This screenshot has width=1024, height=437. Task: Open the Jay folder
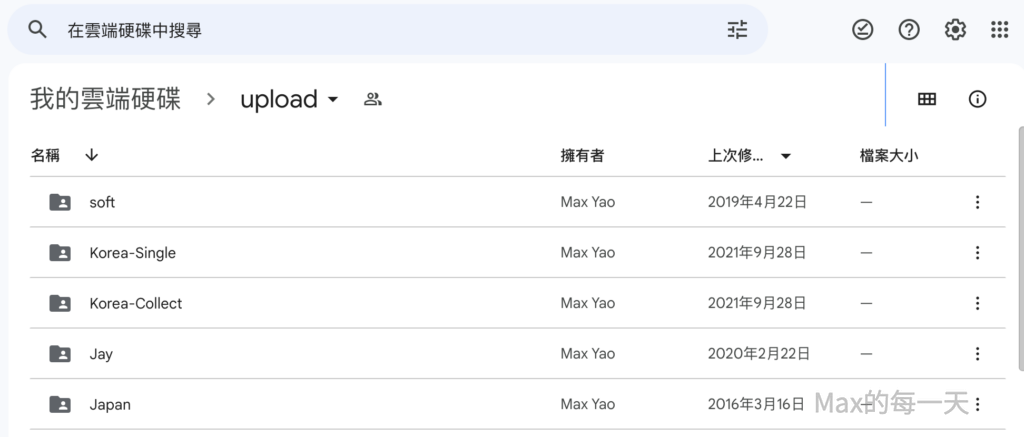coord(101,354)
